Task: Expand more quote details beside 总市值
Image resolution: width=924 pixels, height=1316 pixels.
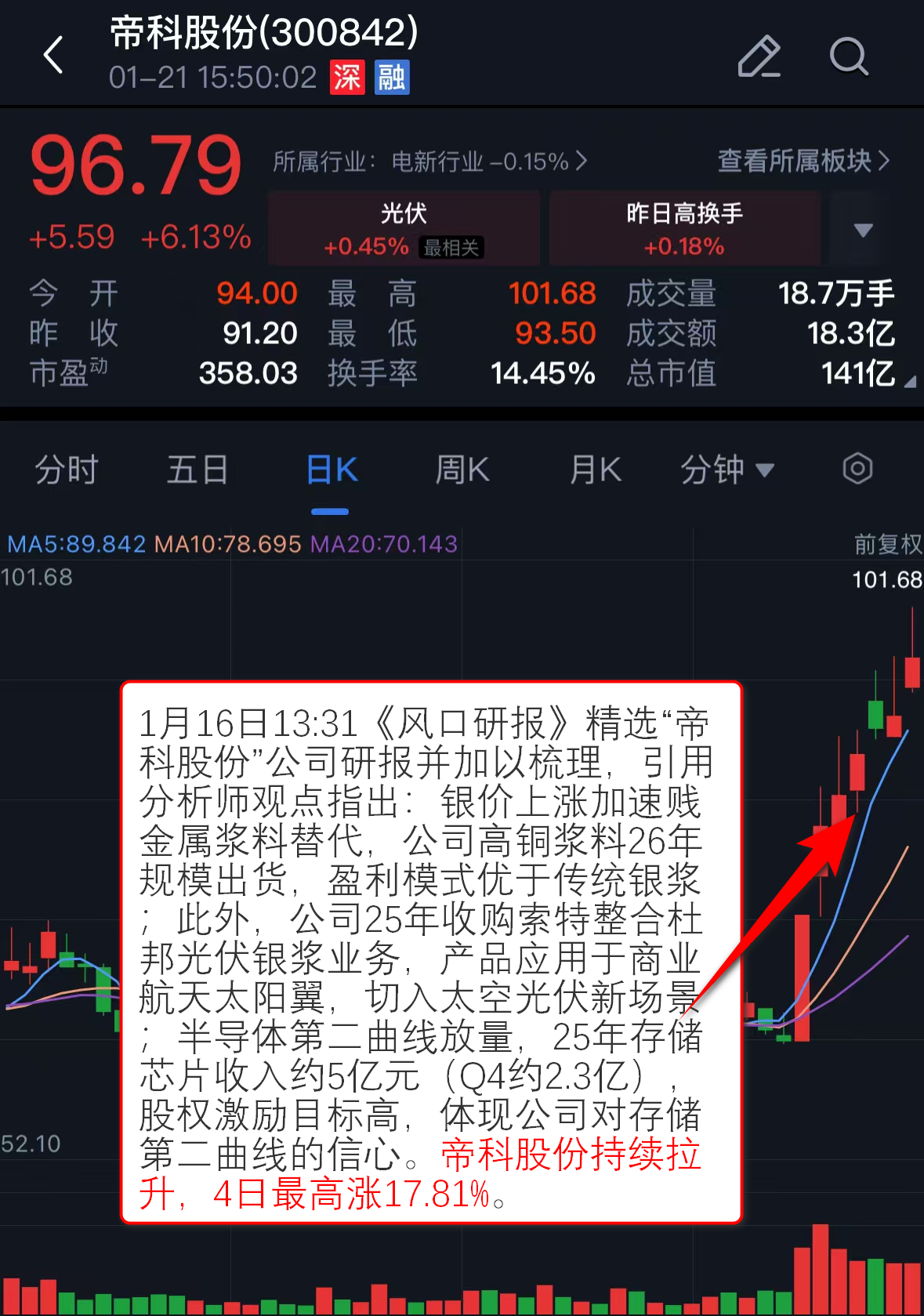Action: 909,381
